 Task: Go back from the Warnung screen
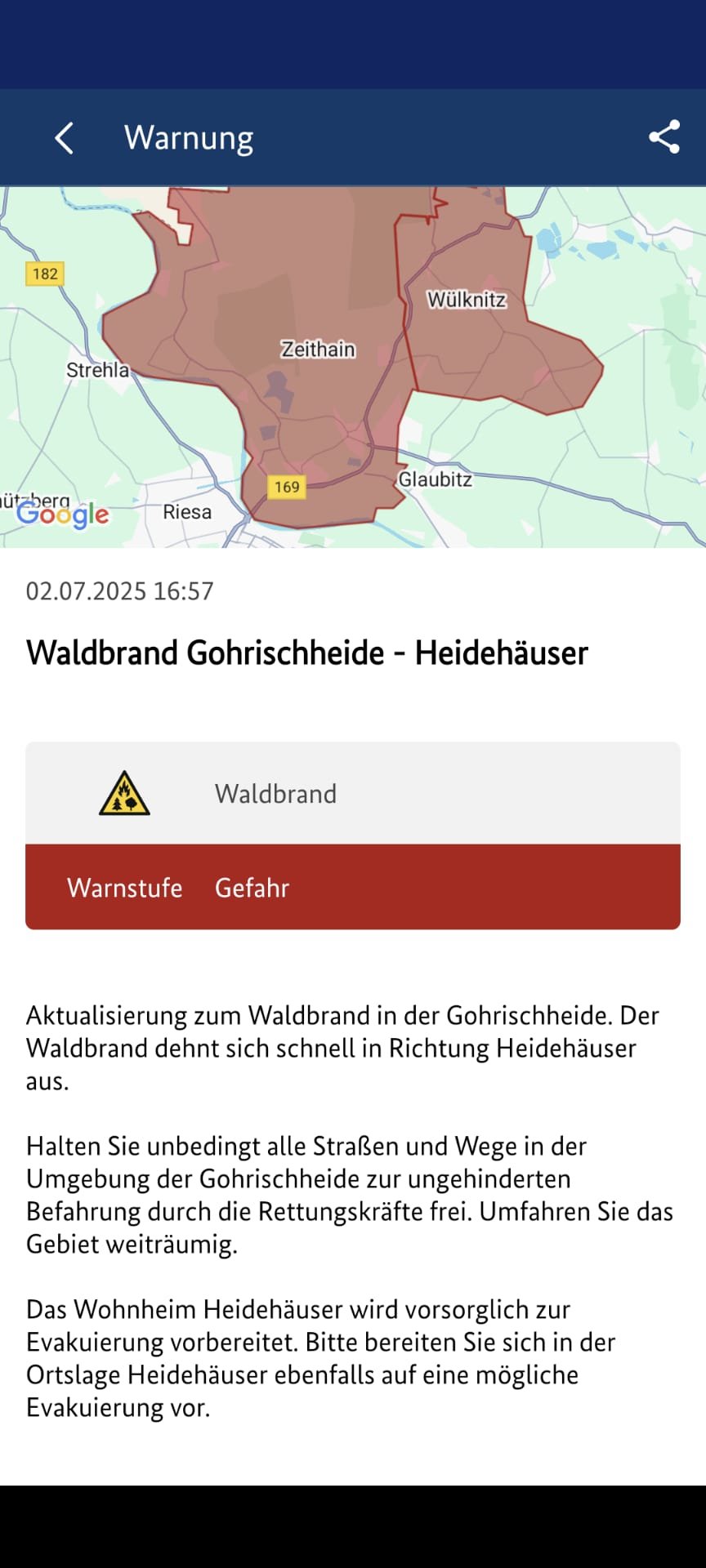[64, 138]
